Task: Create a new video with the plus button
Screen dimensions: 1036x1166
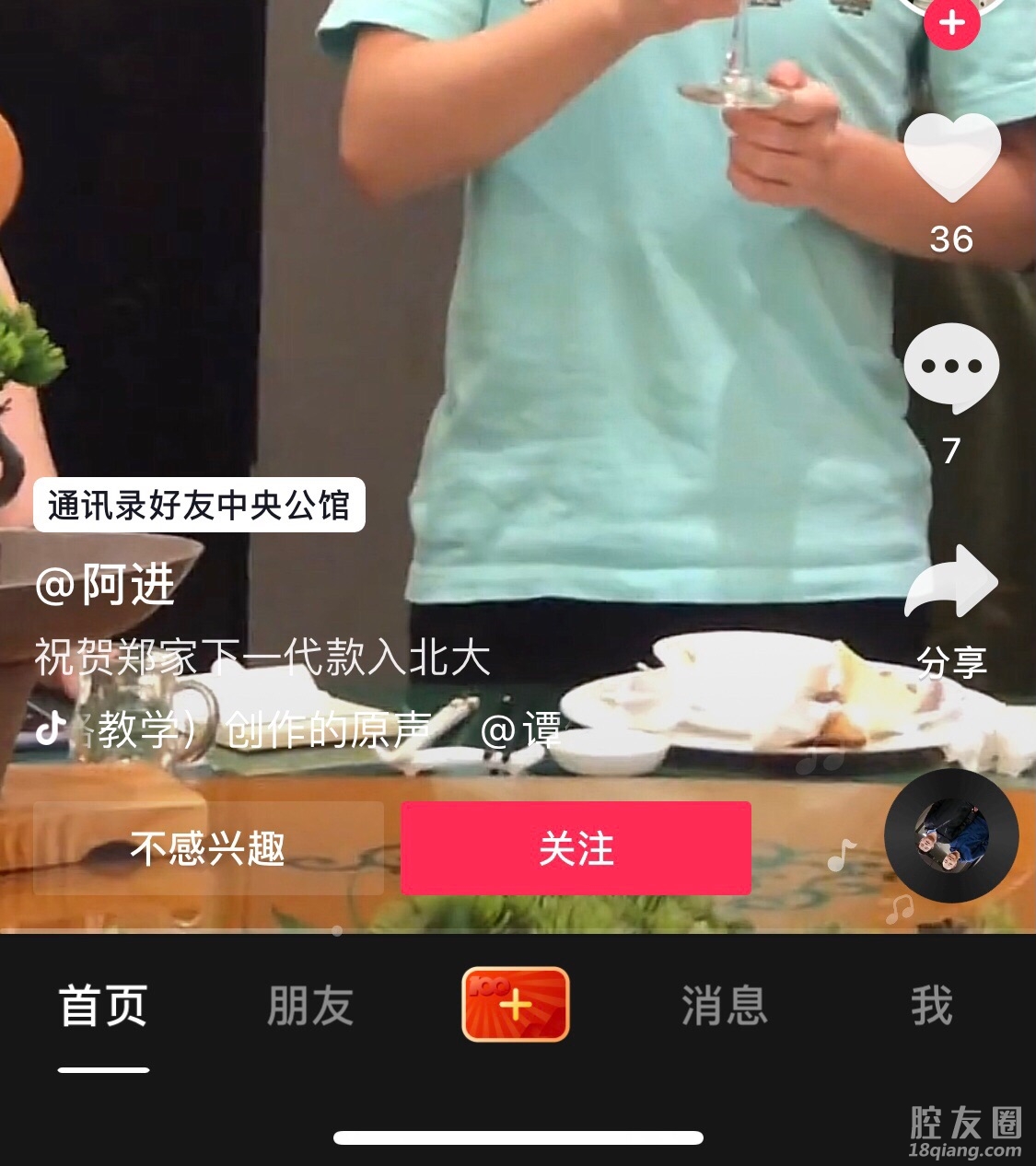Action: pos(516,1005)
